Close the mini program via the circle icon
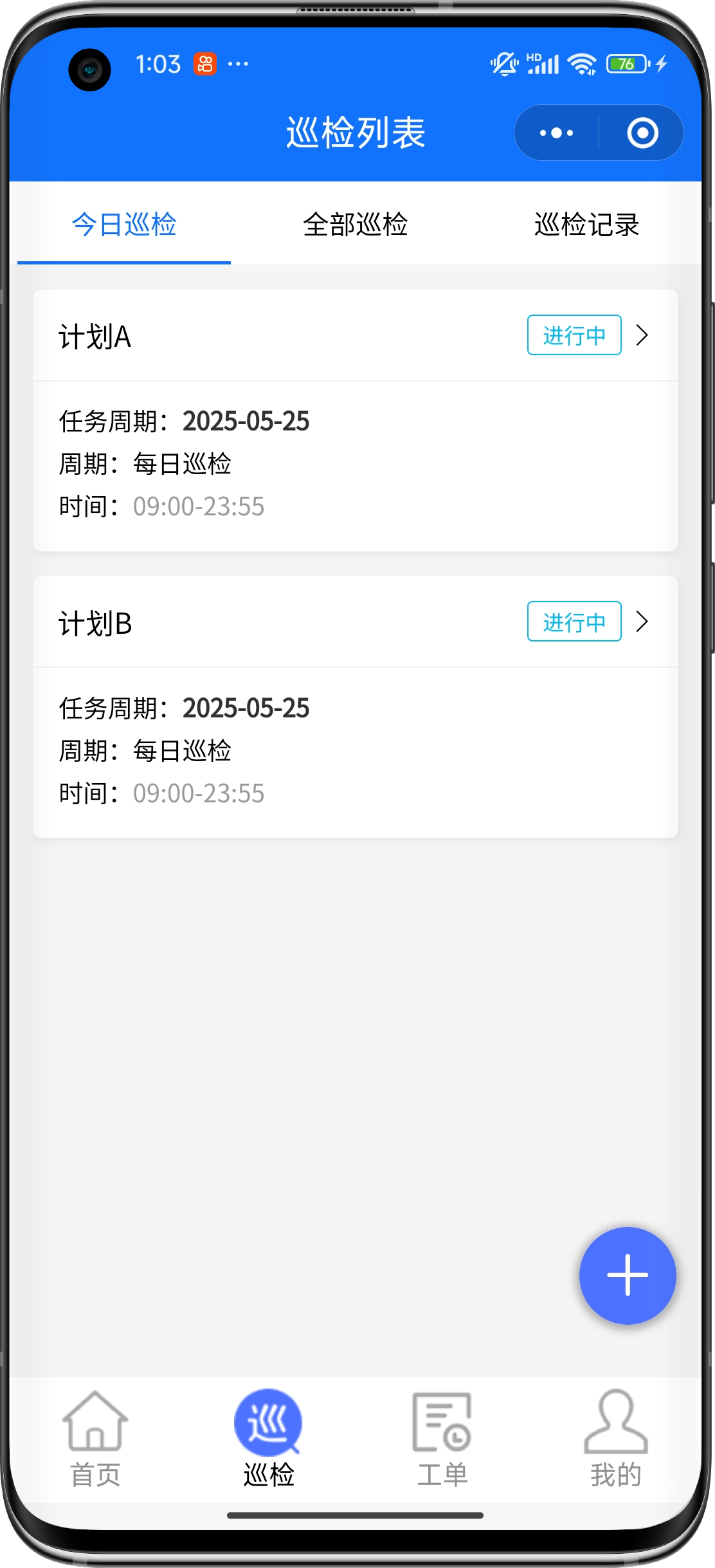The width and height of the screenshot is (715, 1568). [642, 133]
